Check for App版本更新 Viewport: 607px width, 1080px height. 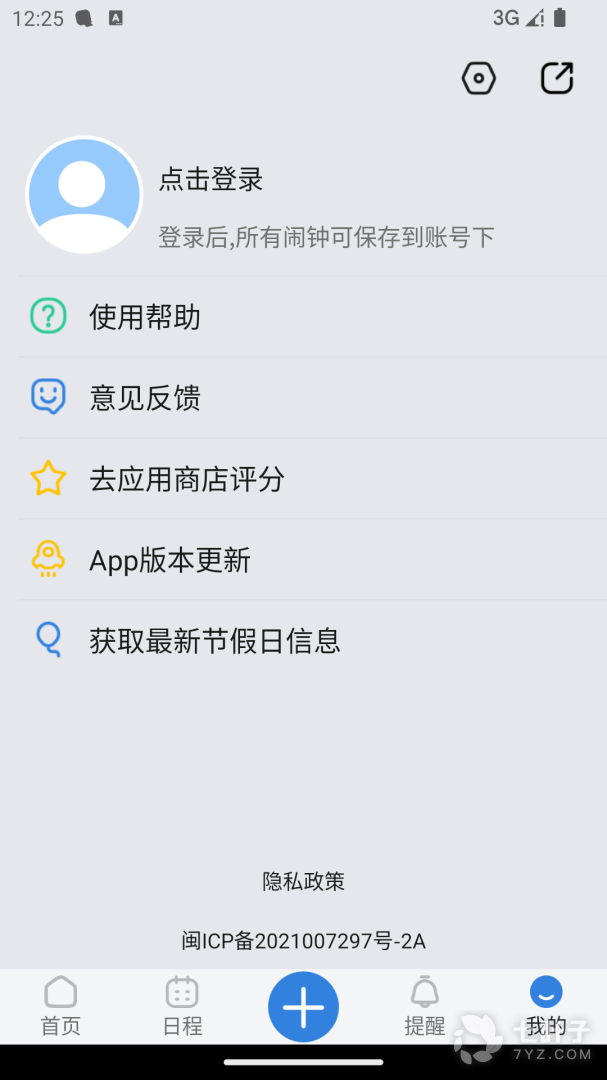[170, 560]
